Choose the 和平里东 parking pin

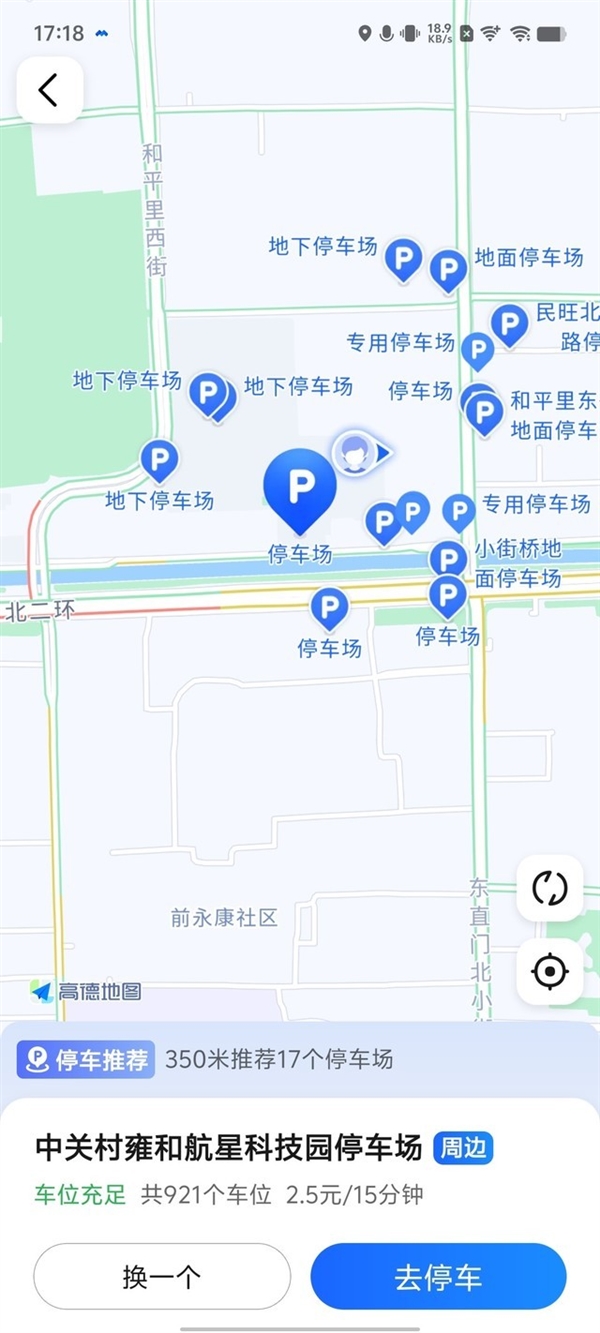tap(485, 411)
